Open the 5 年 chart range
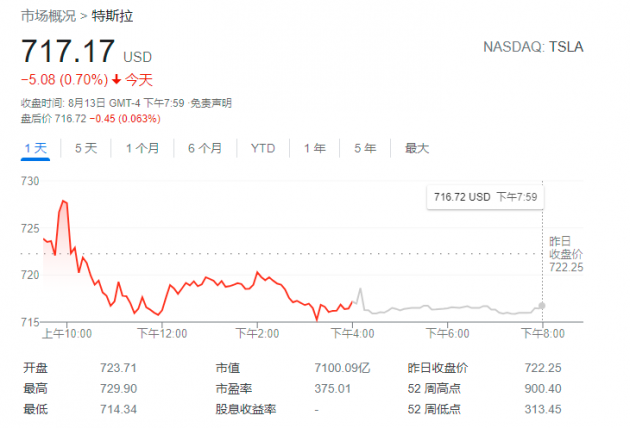The height and width of the screenshot is (428, 630). pyautogui.click(x=365, y=148)
